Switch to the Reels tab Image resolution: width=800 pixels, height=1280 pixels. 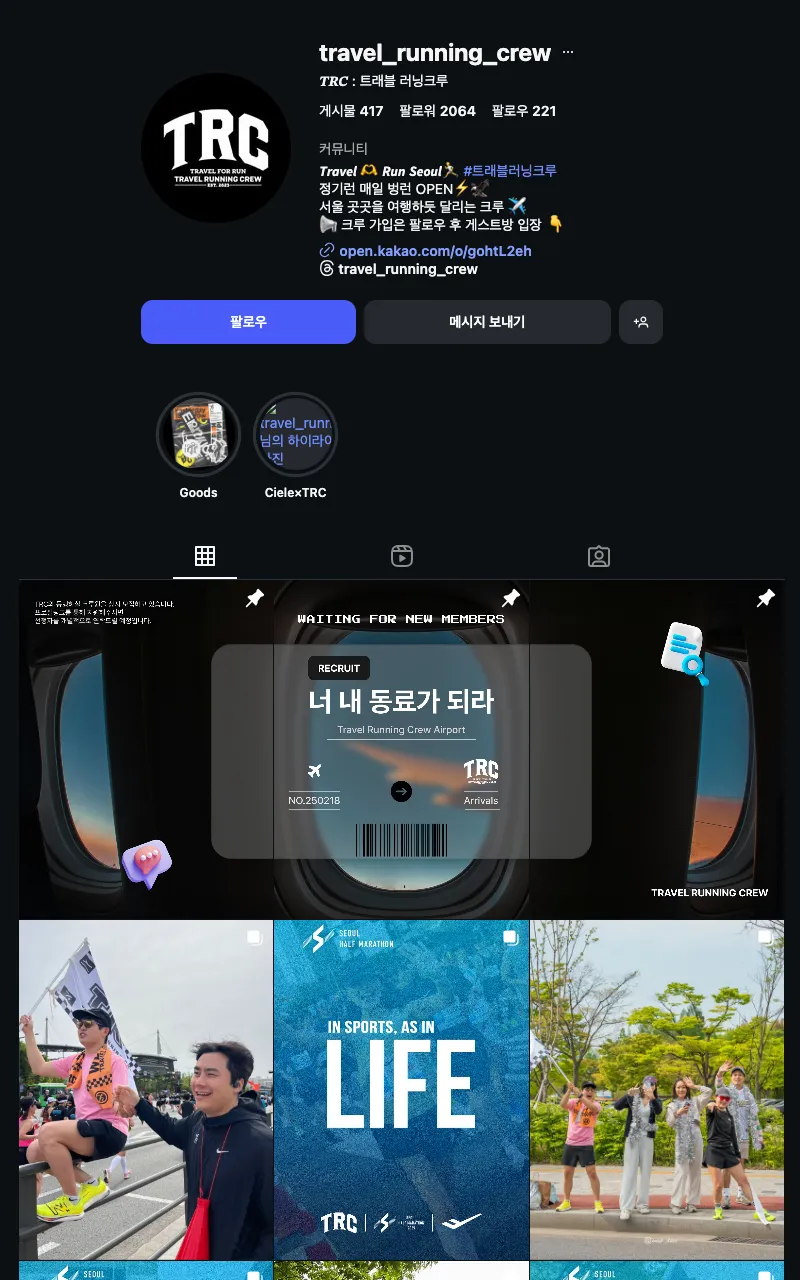pos(402,556)
